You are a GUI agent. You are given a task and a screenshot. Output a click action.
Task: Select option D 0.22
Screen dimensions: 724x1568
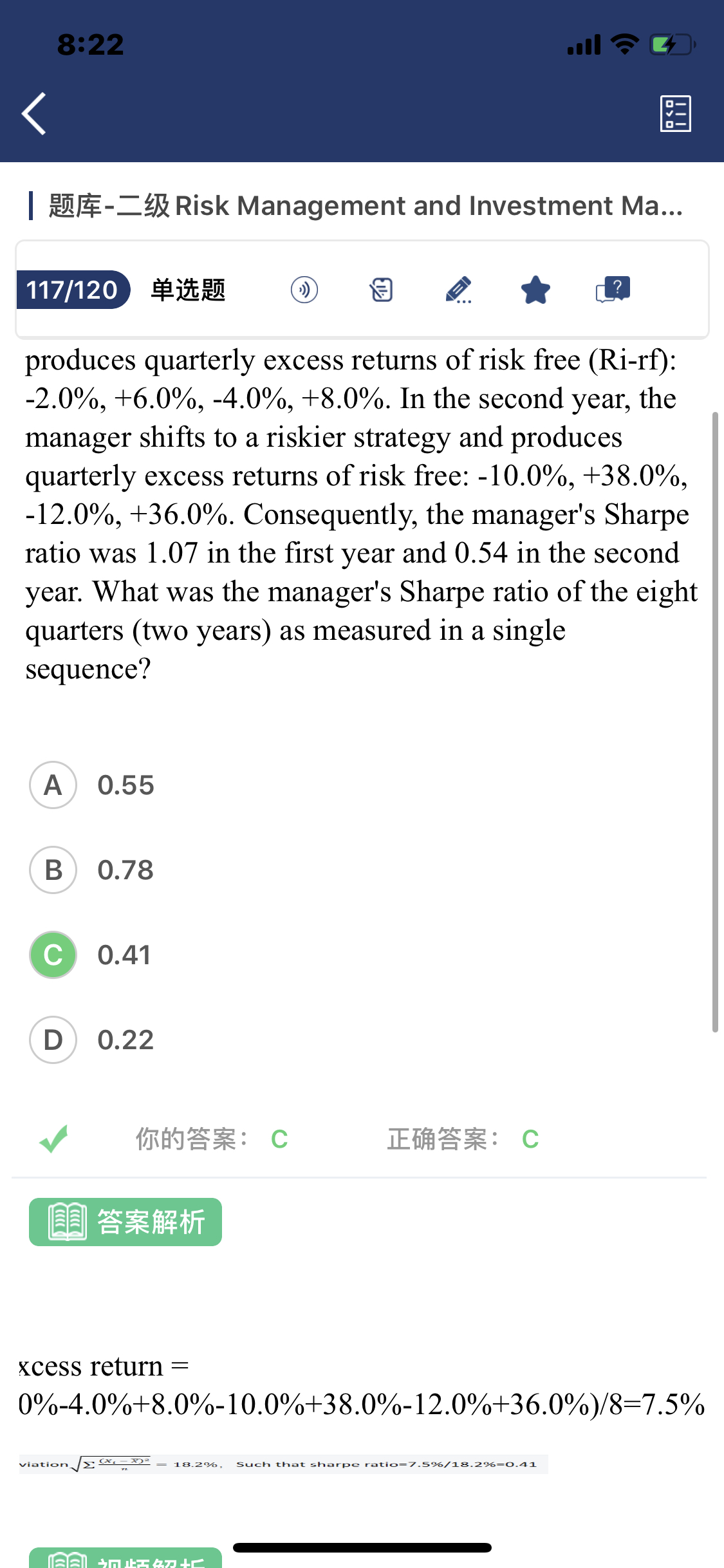(x=53, y=1040)
